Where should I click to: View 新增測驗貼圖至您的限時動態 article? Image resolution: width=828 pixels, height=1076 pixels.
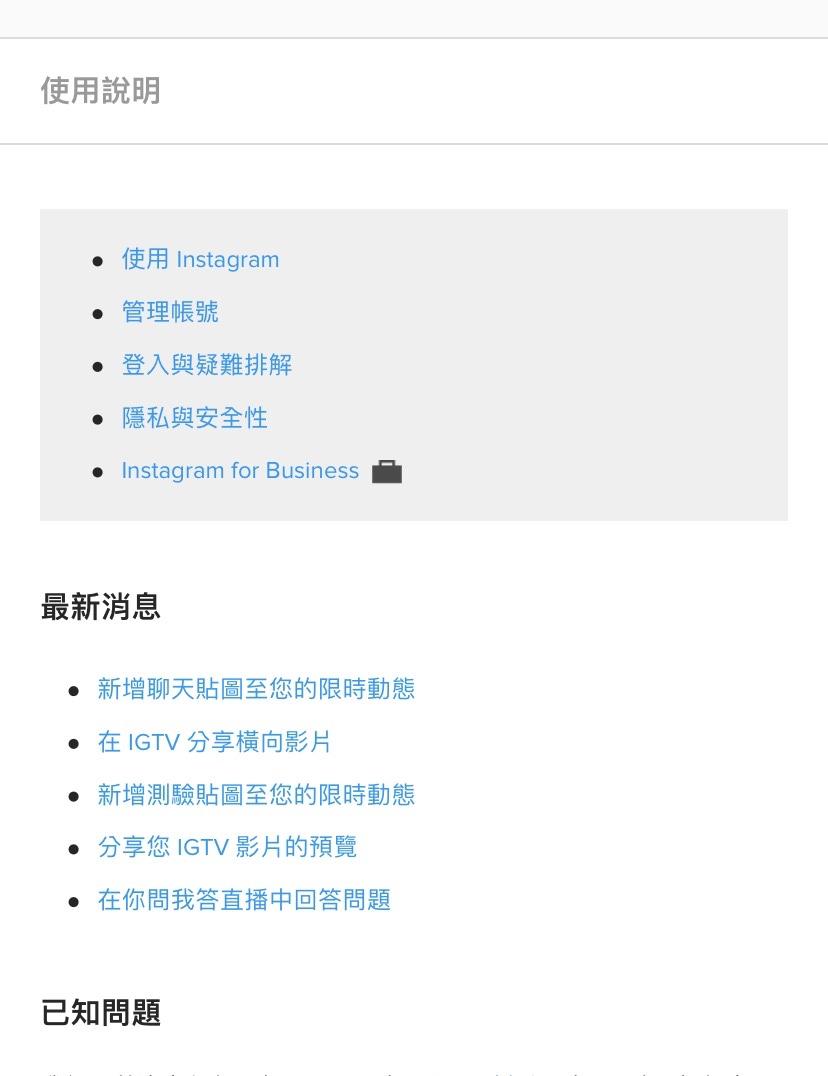tap(256, 795)
